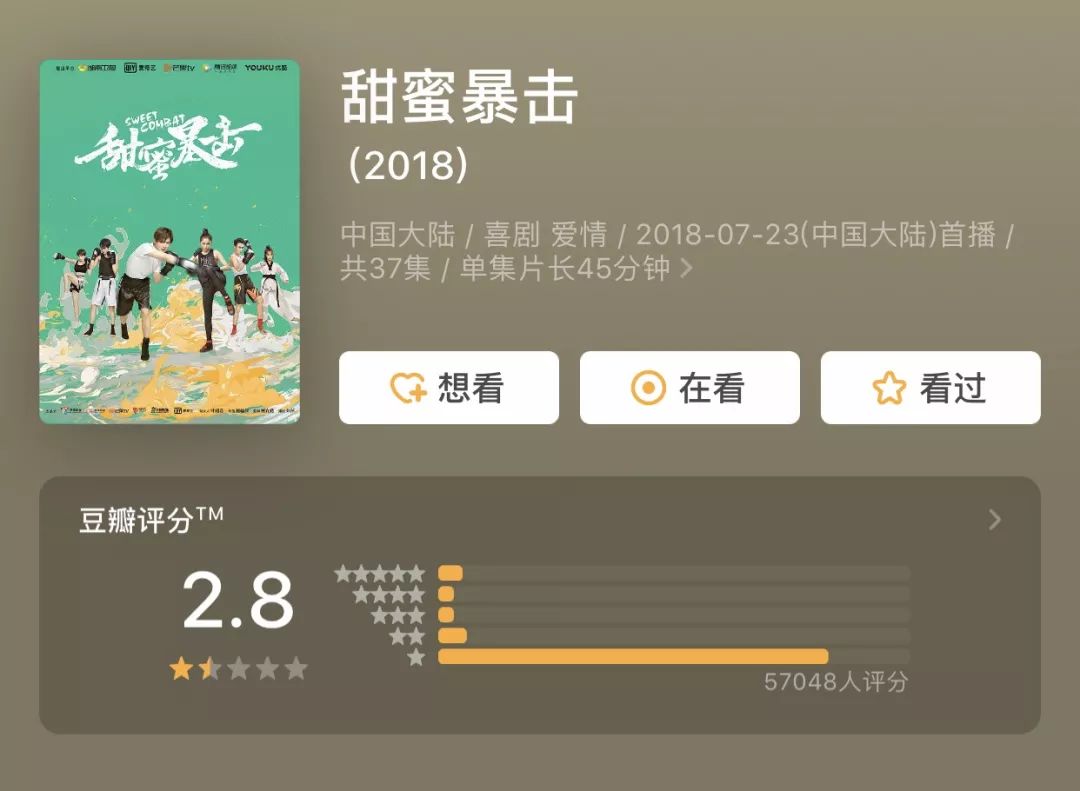Open the 豆瓣评分 rating details
The width and height of the screenshot is (1080, 791).
[994, 519]
